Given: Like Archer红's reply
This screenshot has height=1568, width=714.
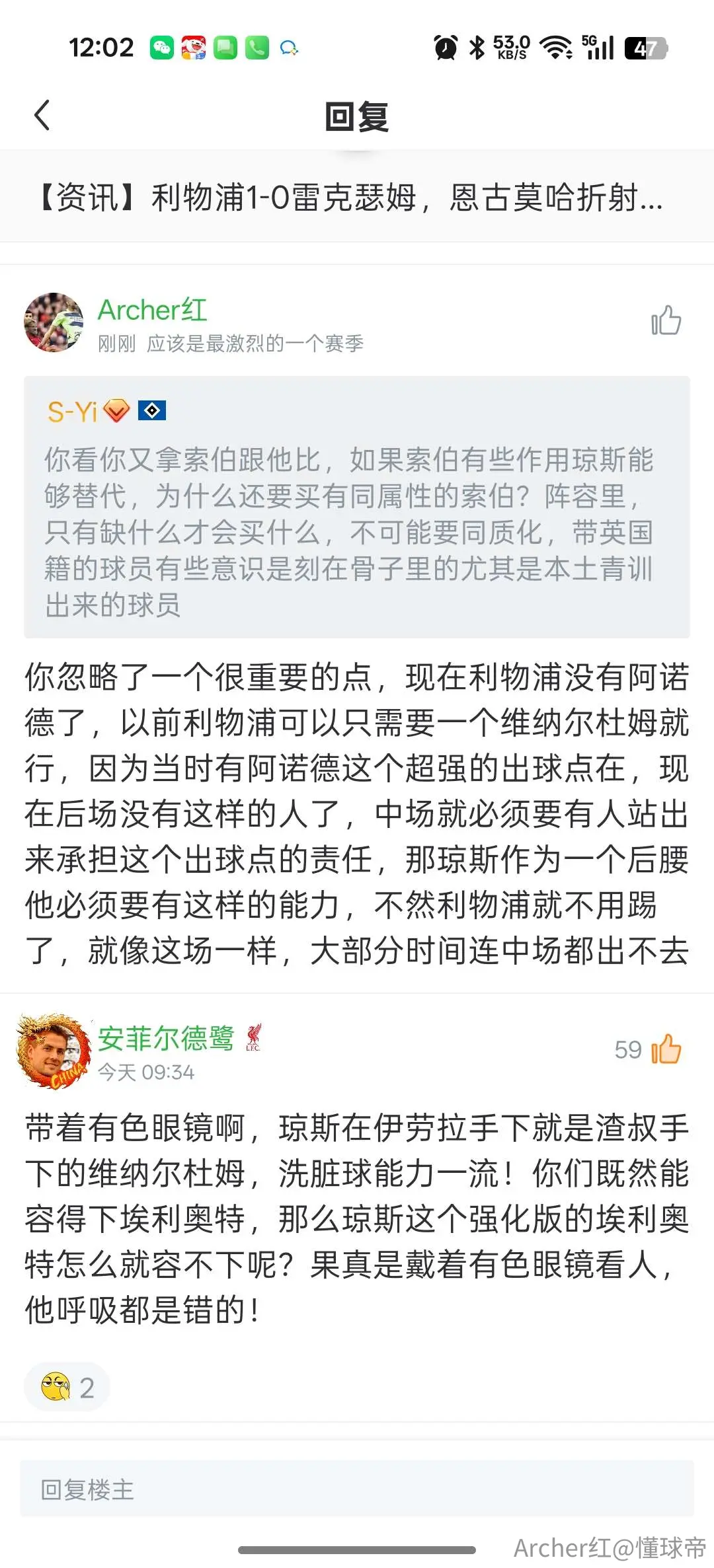Looking at the screenshot, I should 666,321.
